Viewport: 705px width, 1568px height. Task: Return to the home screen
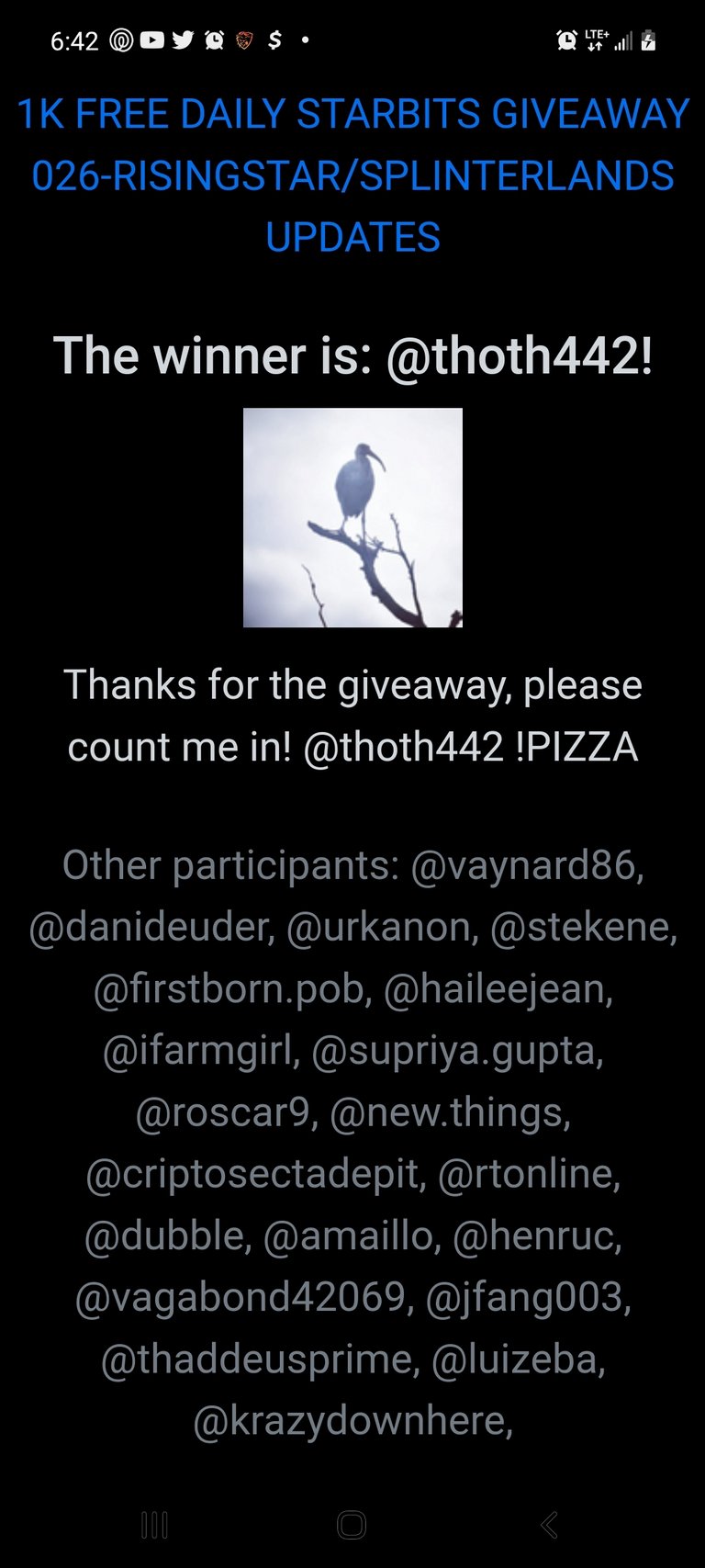(x=352, y=1525)
